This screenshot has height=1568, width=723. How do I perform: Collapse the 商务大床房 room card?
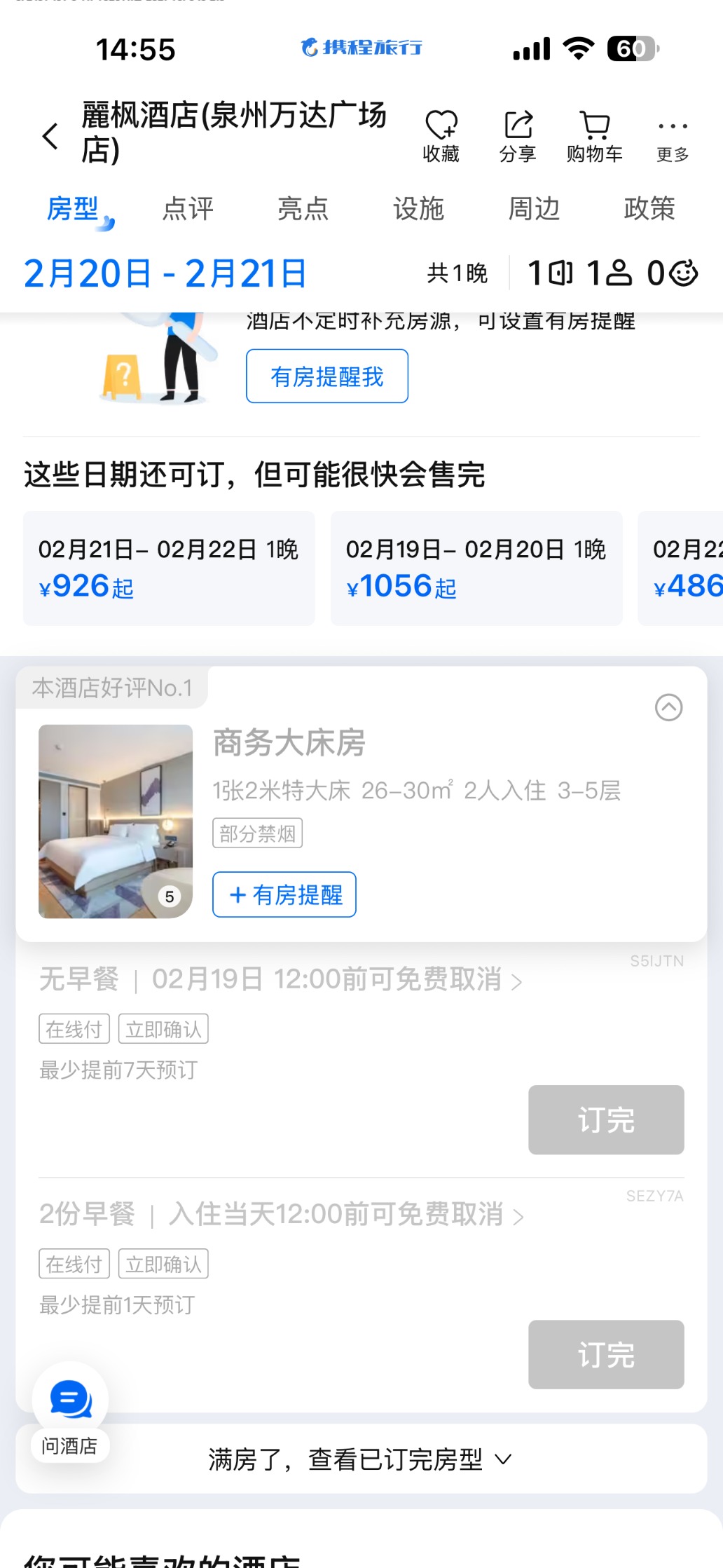[668, 707]
